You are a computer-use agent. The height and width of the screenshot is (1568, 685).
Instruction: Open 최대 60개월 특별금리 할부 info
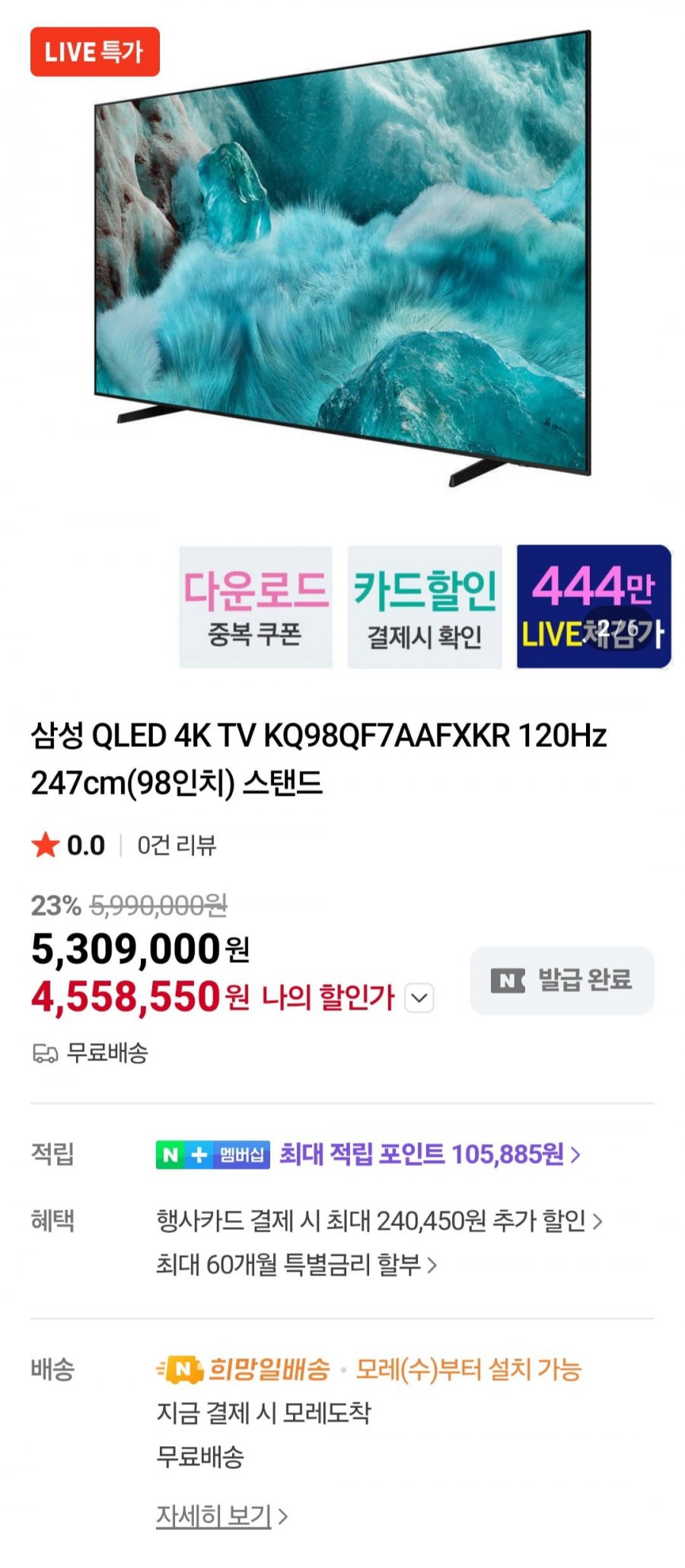(296, 1265)
